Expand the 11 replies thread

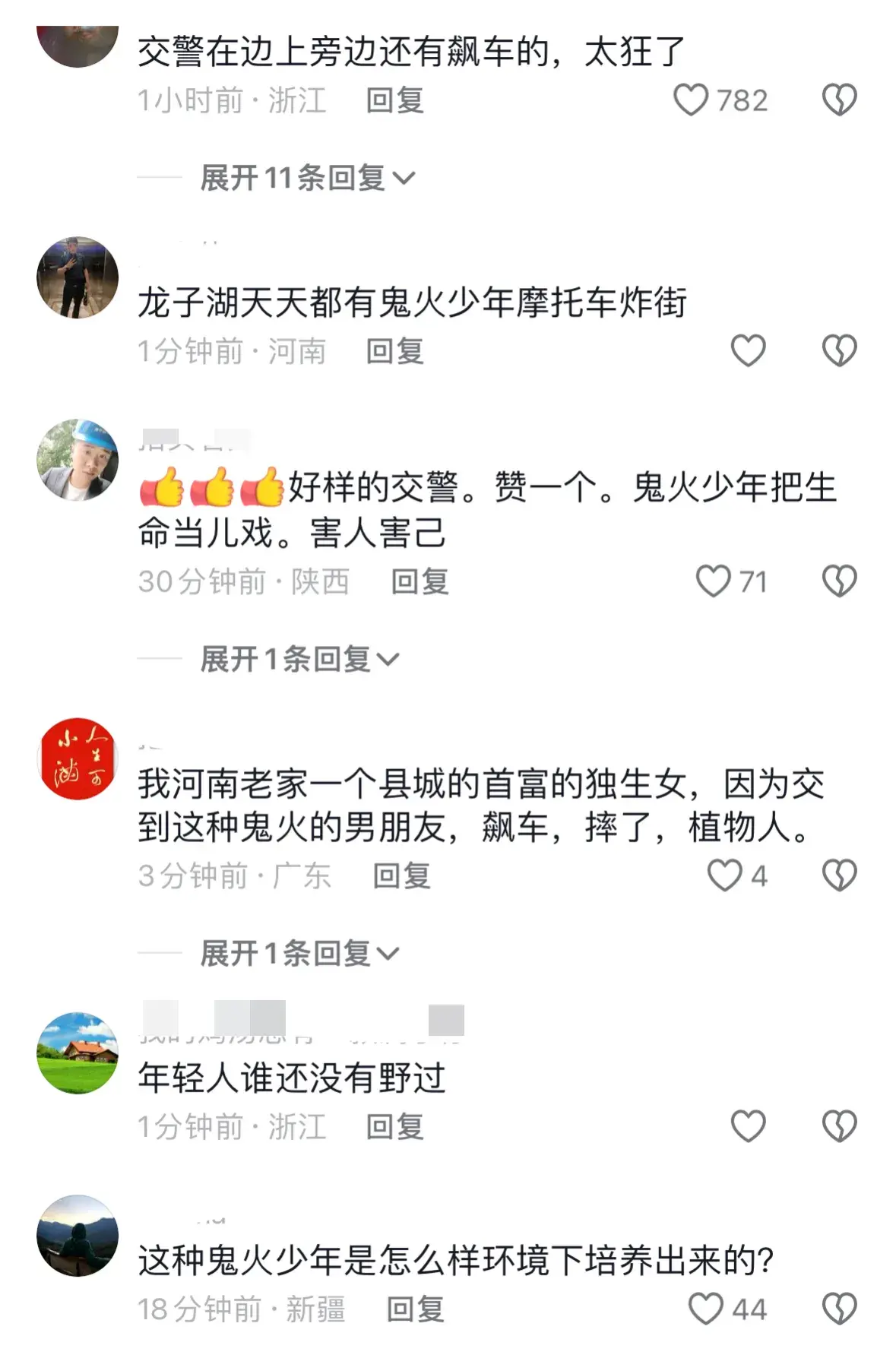tap(307, 179)
